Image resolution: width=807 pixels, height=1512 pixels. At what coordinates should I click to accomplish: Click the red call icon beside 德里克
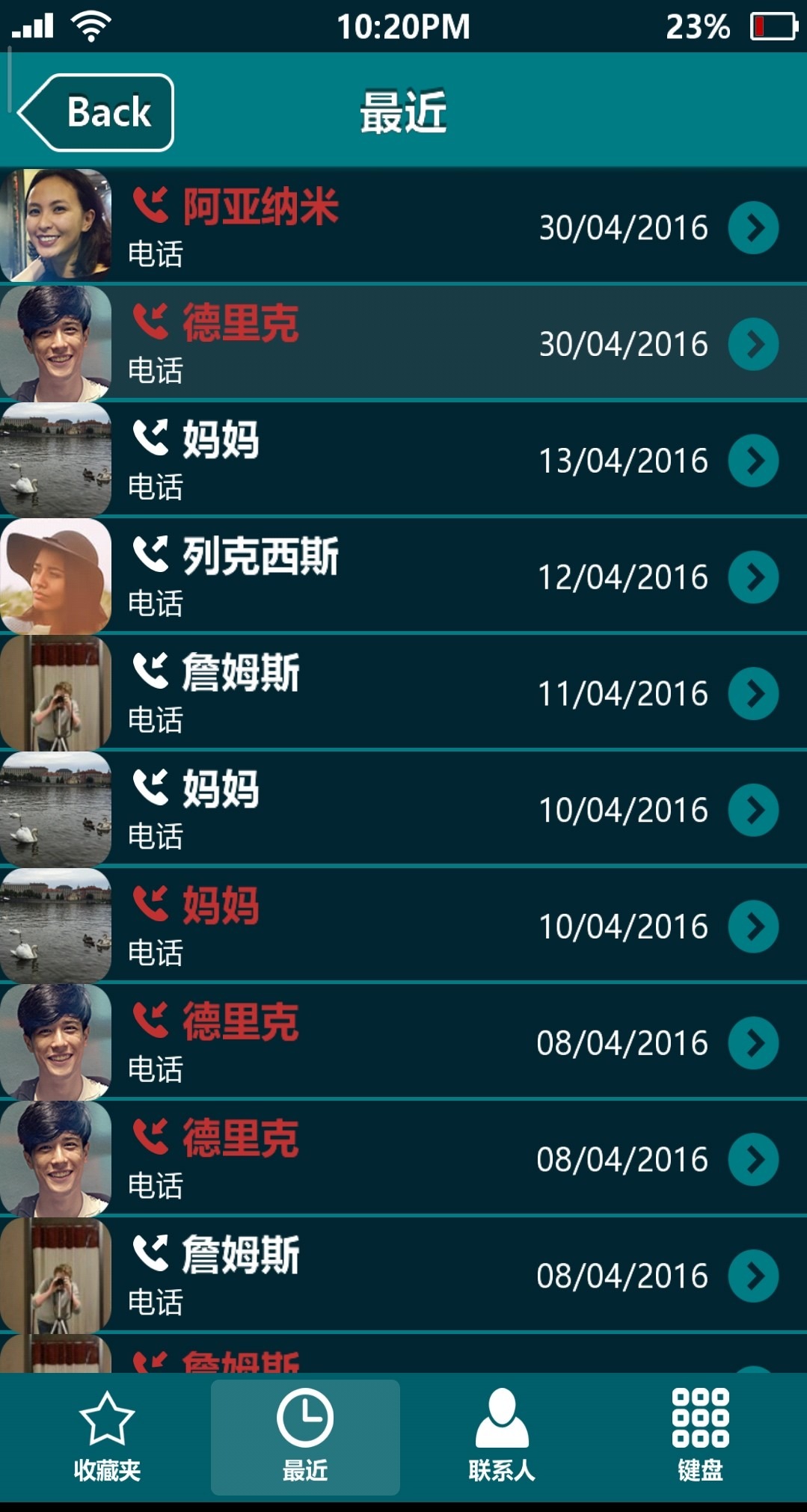point(150,325)
